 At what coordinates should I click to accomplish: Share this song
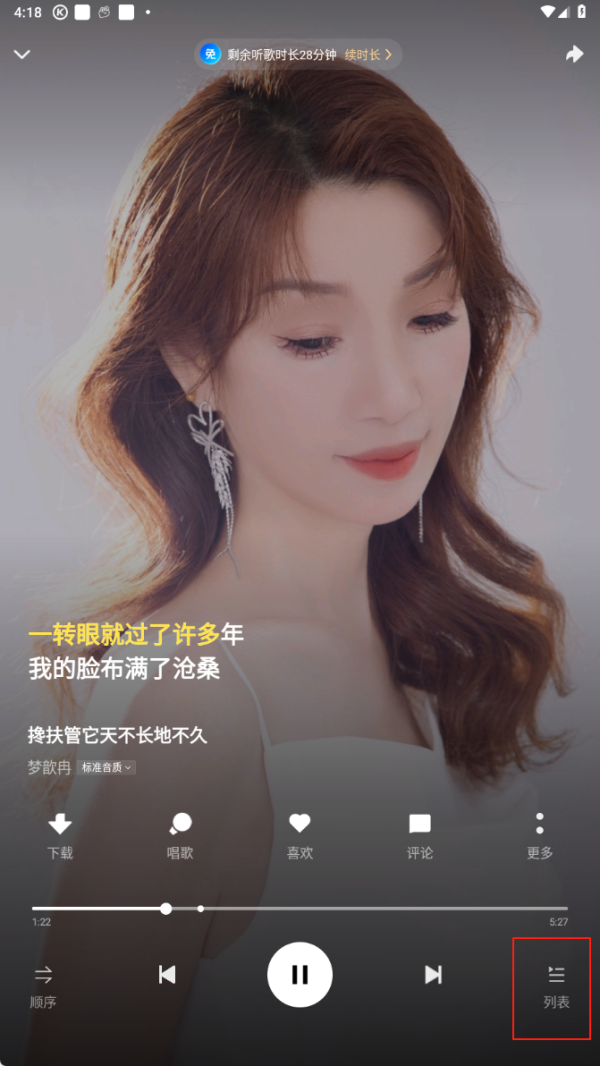coord(574,54)
